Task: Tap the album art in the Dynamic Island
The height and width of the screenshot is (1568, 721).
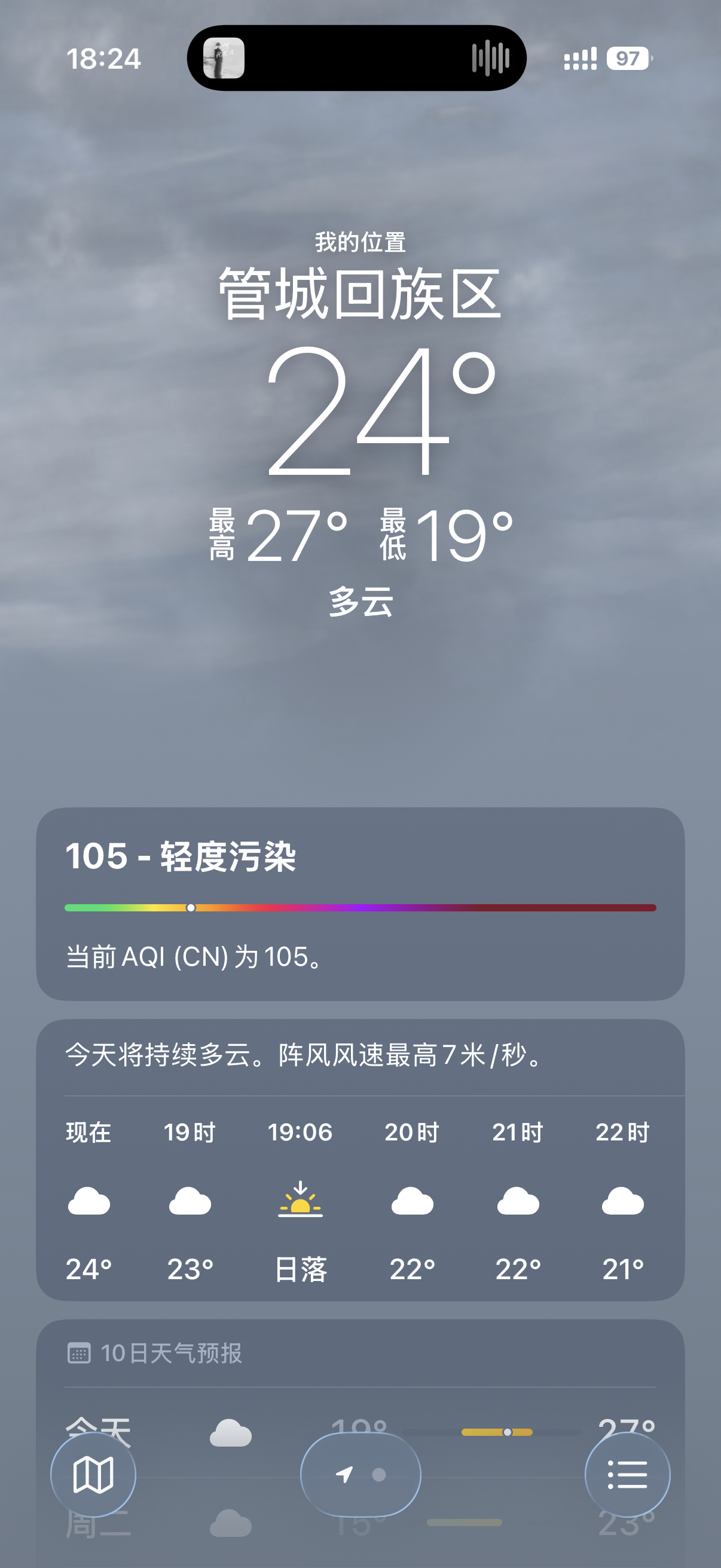Action: pyautogui.click(x=224, y=59)
